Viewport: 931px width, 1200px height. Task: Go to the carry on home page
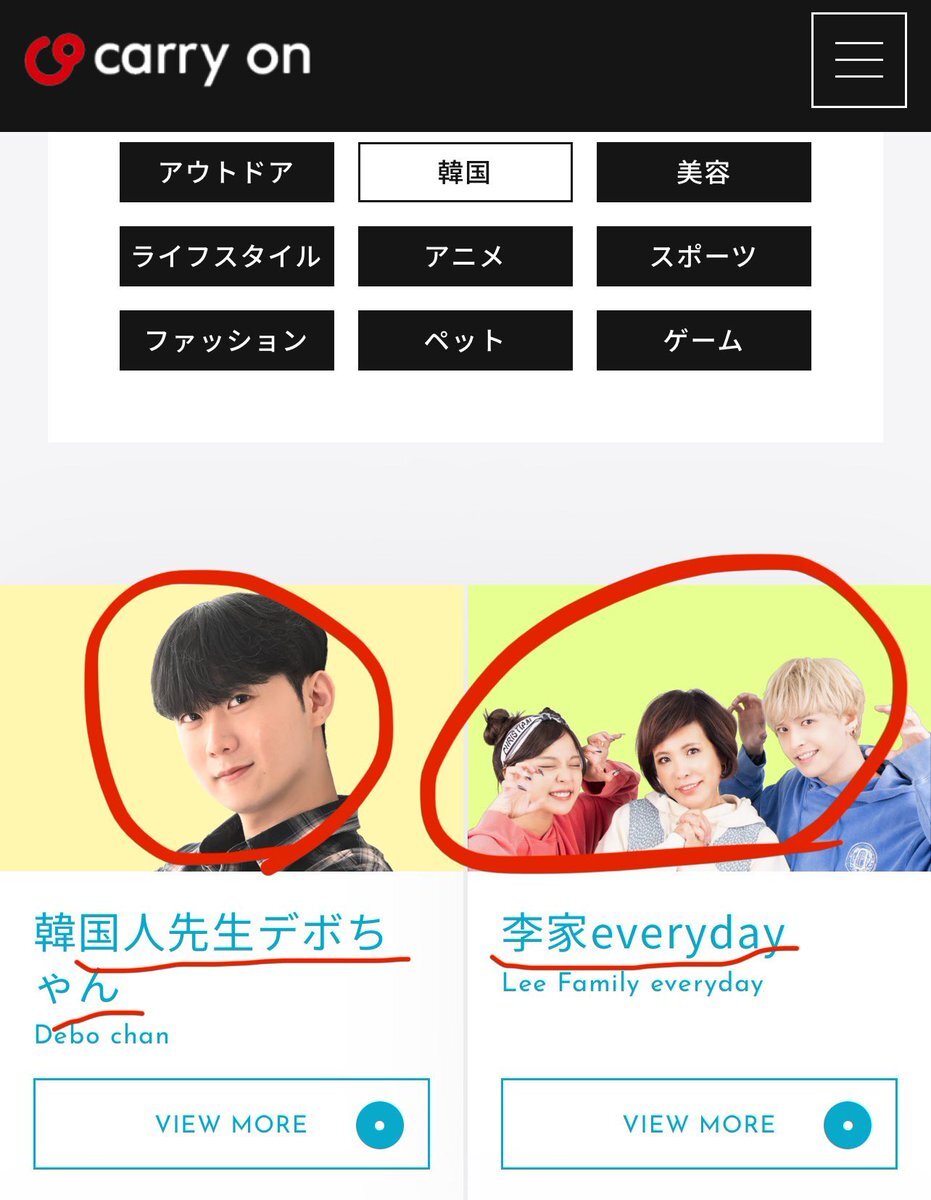pyautogui.click(x=167, y=60)
